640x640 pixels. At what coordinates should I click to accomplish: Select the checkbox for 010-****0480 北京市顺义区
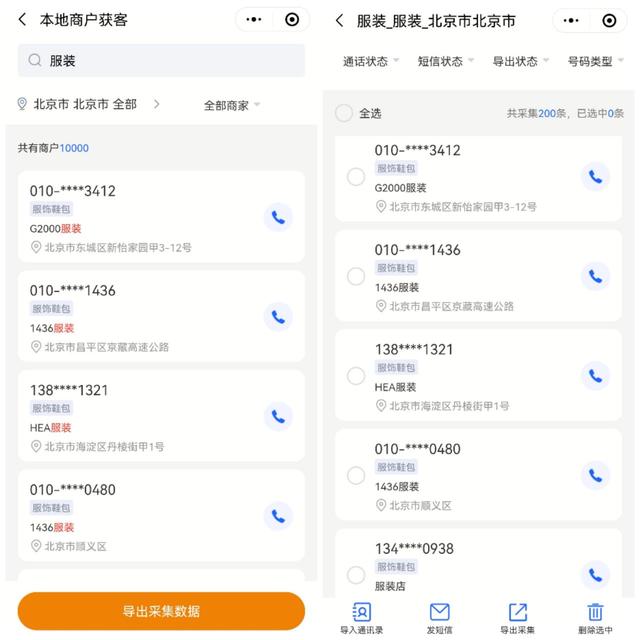pos(356,476)
